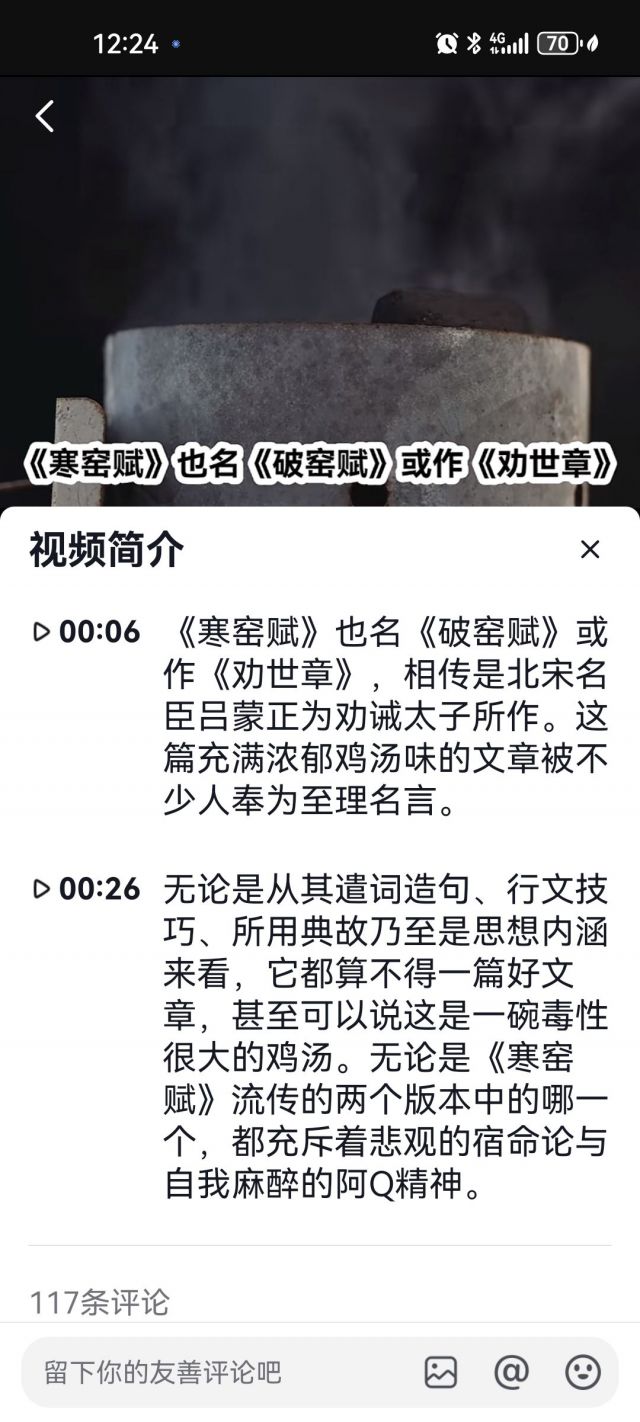Jump to the 00:06 chapter timestamp
The width and height of the screenshot is (640, 1422).
(87, 632)
